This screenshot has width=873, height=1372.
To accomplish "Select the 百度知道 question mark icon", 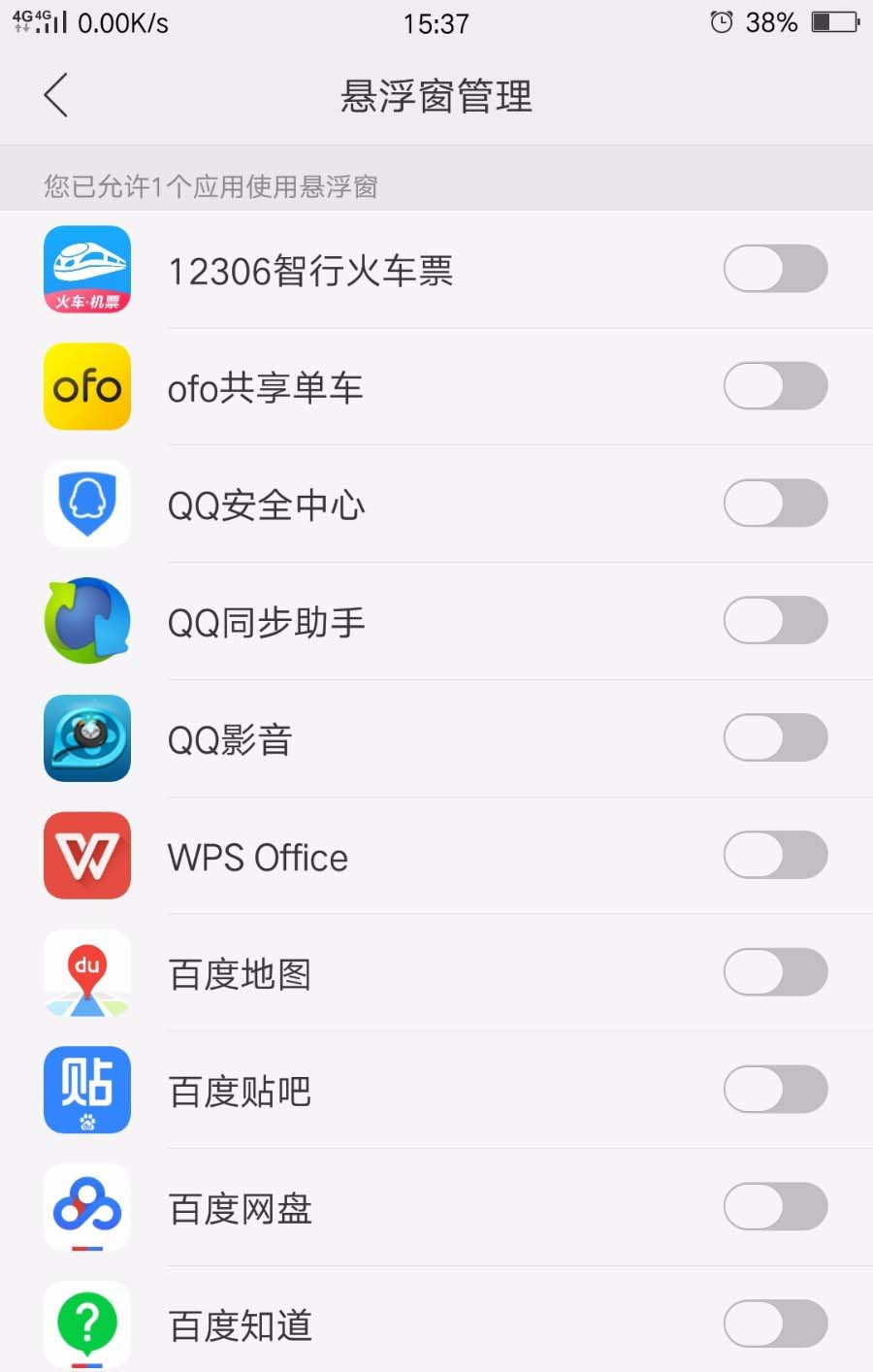I will coord(86,1323).
